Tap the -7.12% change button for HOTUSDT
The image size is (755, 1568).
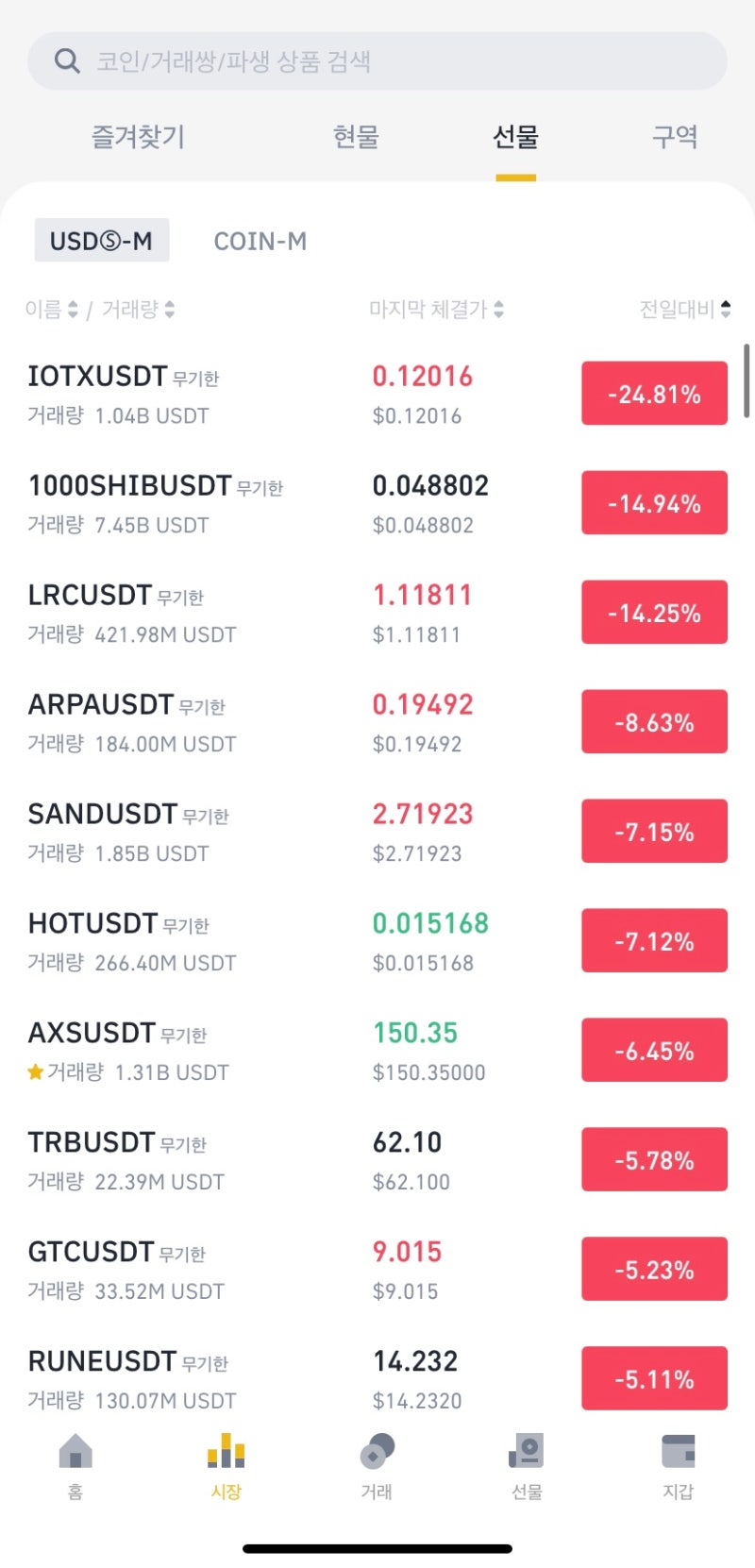[654, 941]
